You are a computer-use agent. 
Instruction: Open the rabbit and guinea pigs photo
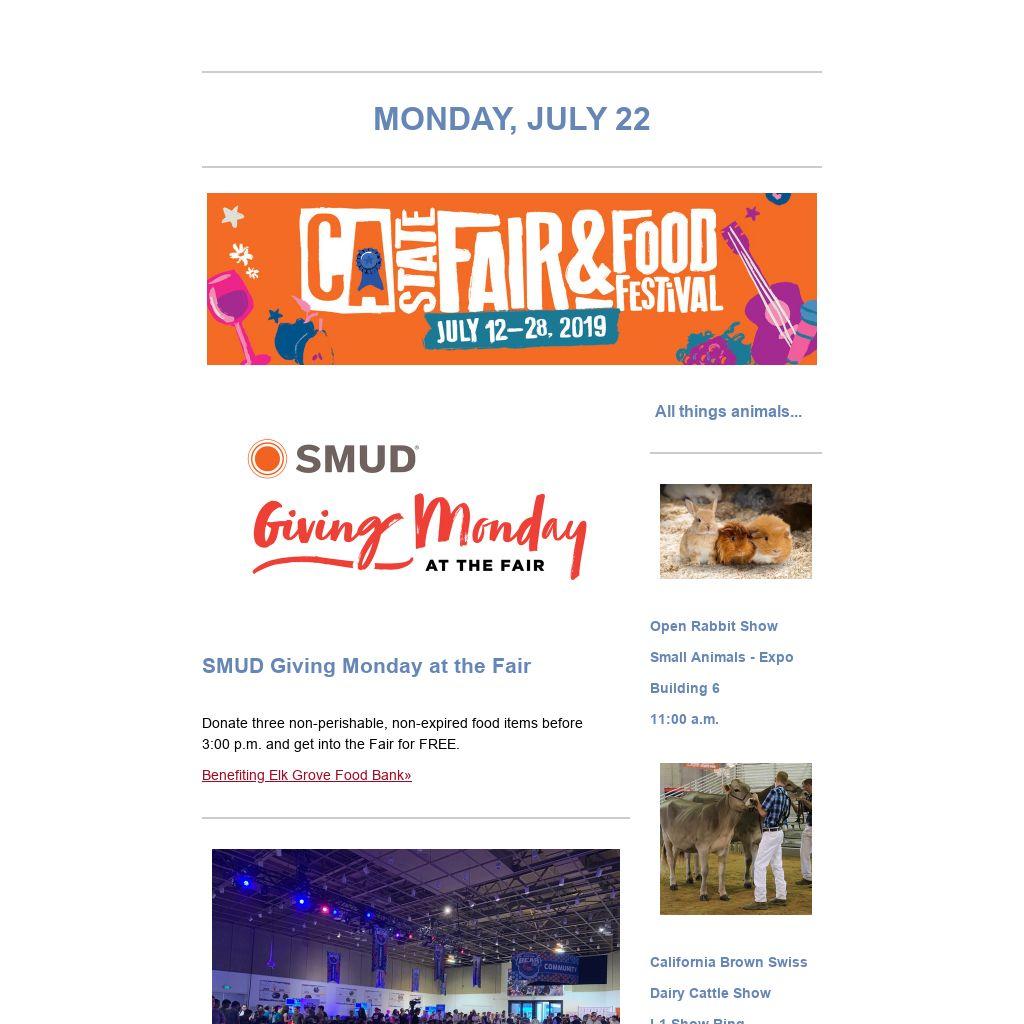(x=735, y=531)
